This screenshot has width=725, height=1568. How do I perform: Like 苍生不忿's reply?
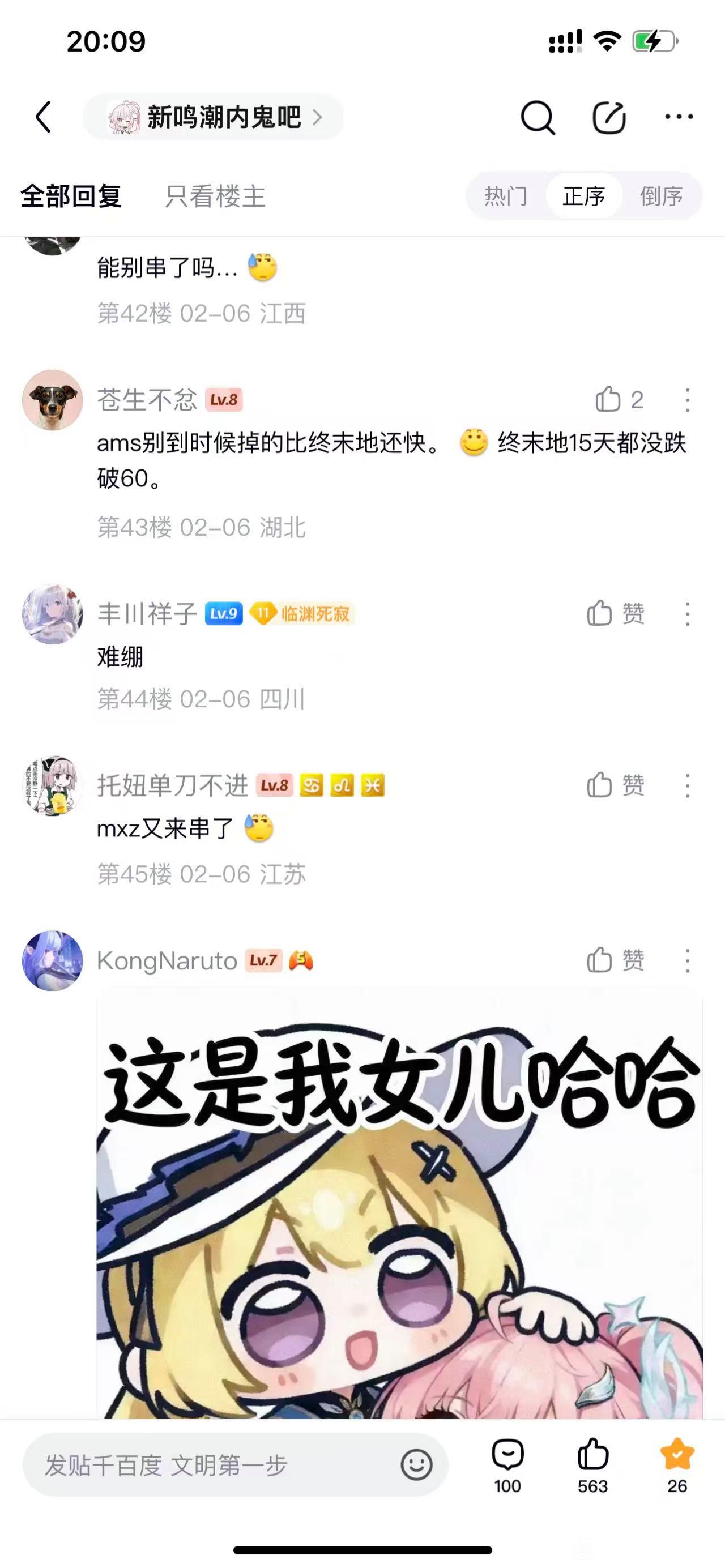click(609, 400)
